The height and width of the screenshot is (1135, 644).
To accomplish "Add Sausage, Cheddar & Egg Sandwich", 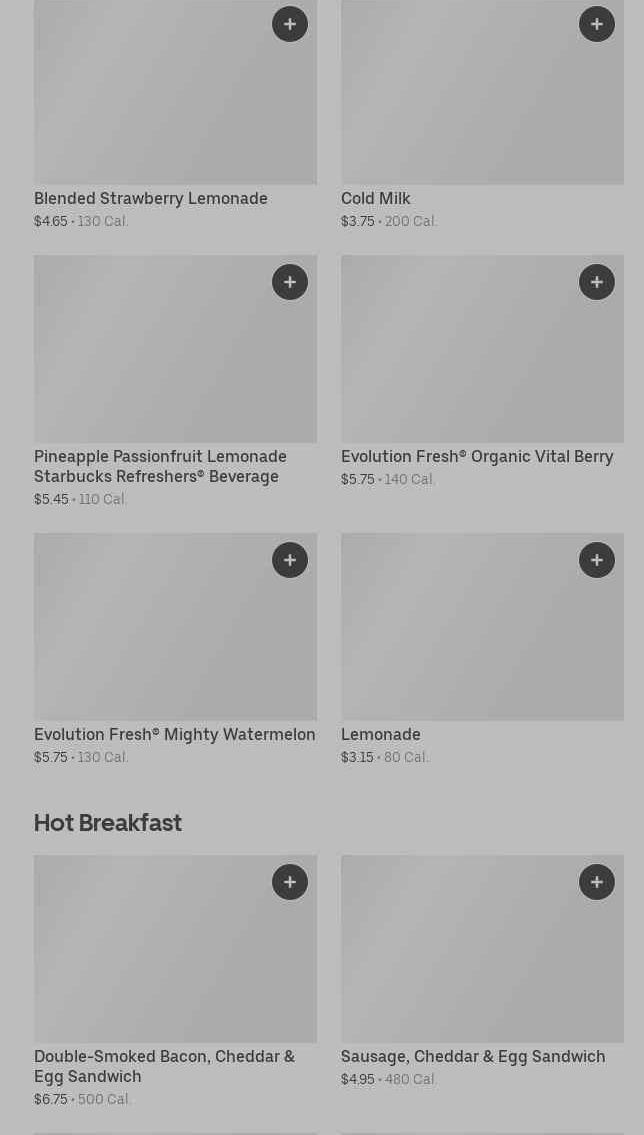I will (597, 882).
